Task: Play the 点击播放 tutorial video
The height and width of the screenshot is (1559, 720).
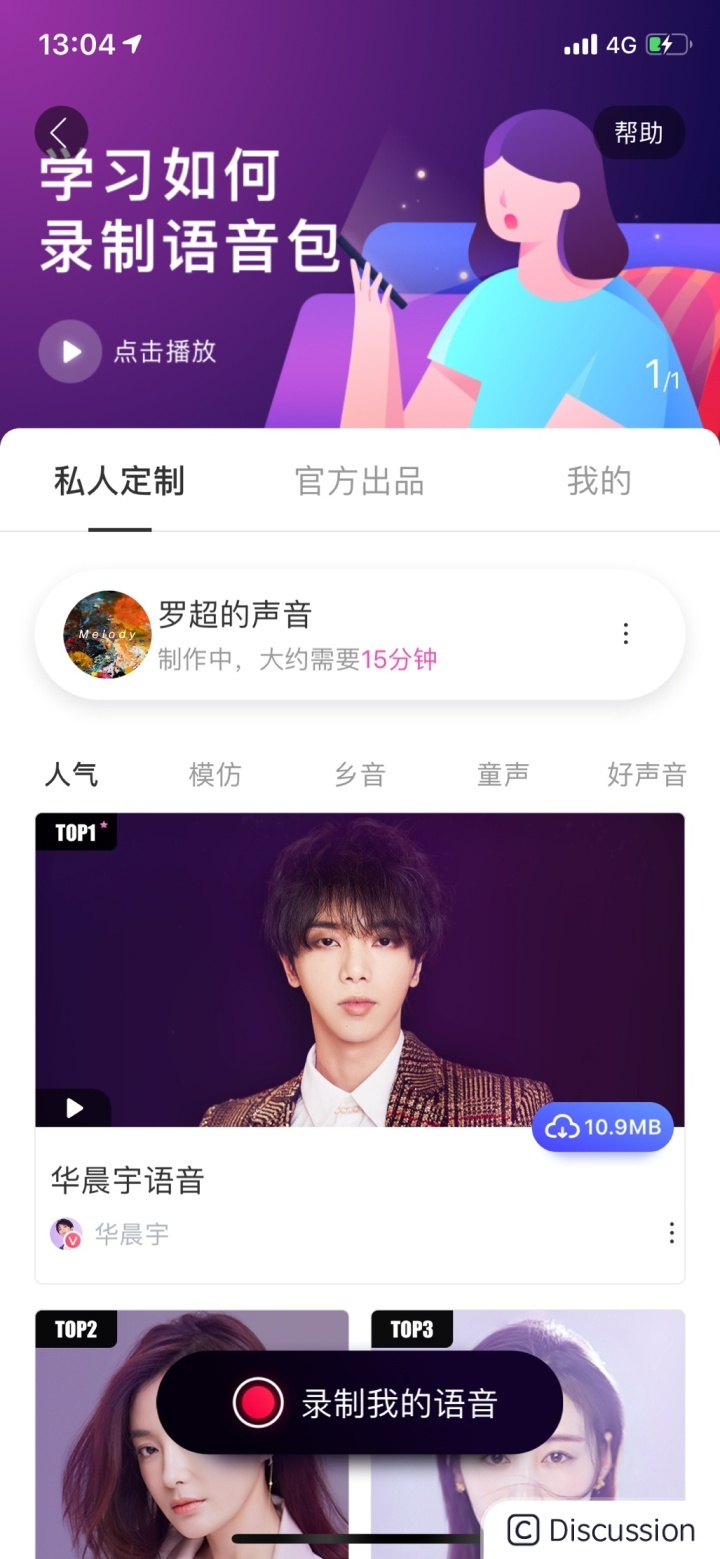Action: click(x=71, y=351)
